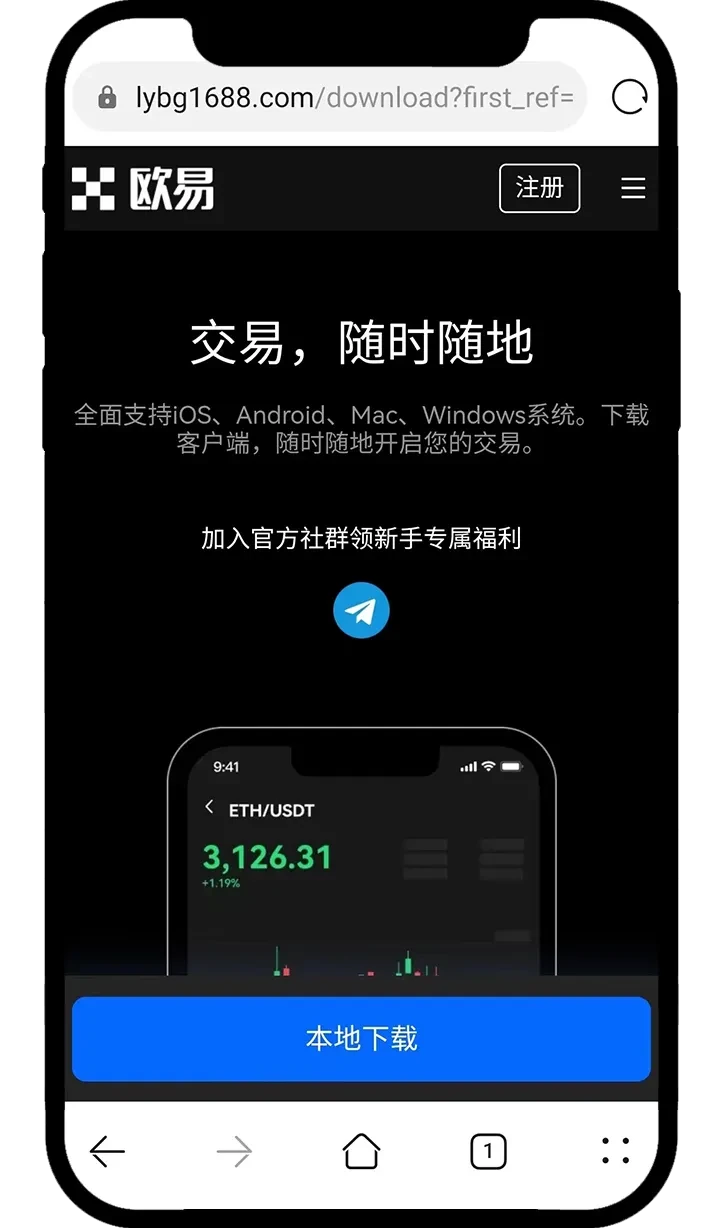Image resolution: width=723 pixels, height=1228 pixels.
Task: Open the browser tabs switcher
Action: click(x=488, y=1152)
